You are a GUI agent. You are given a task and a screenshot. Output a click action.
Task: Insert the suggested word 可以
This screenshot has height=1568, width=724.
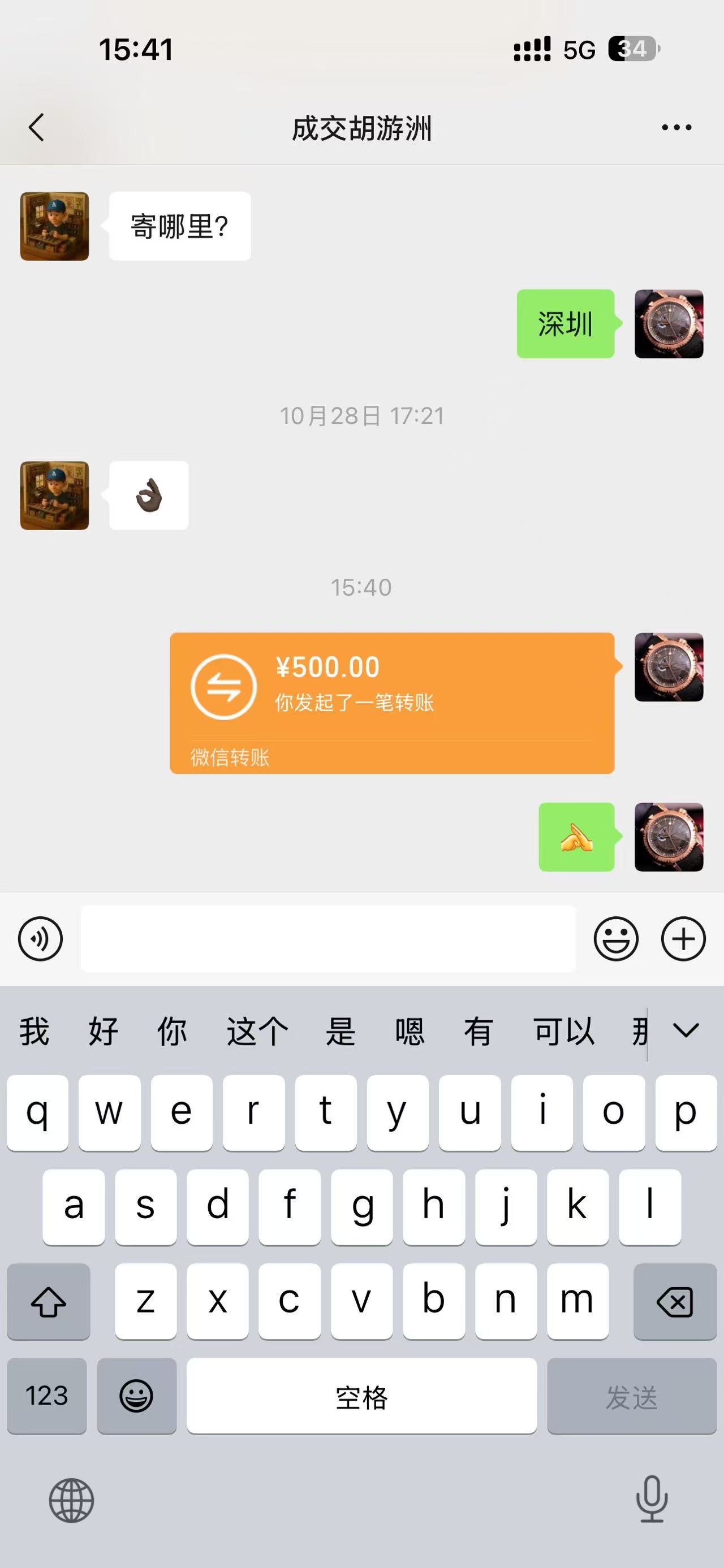pos(563,1030)
